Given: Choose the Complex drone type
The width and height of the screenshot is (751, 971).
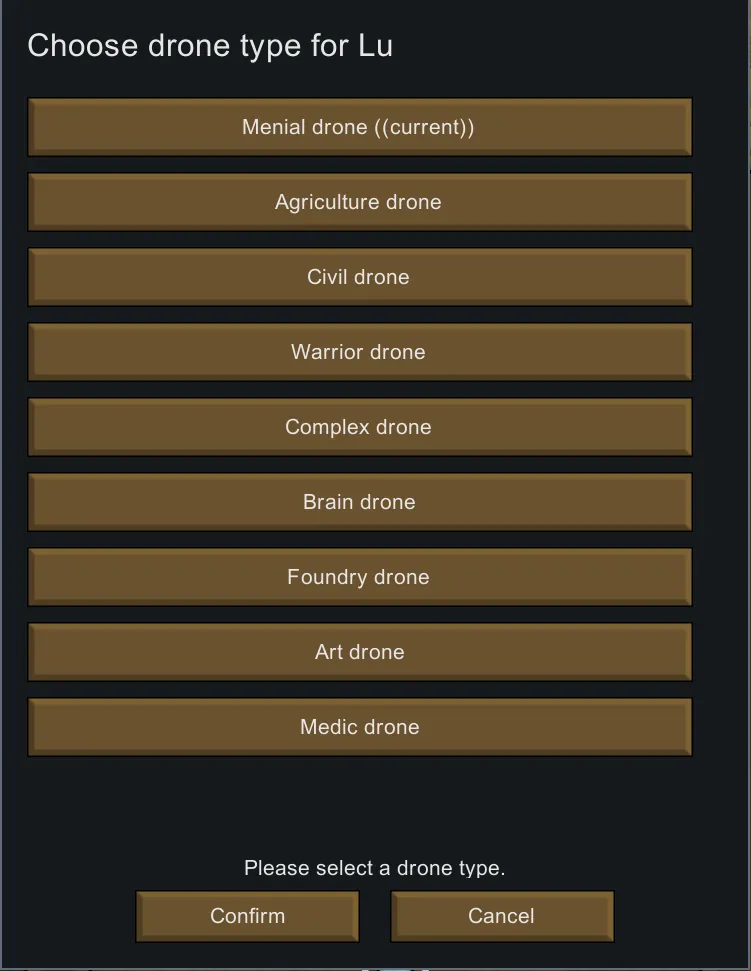Looking at the screenshot, I should (x=359, y=427).
